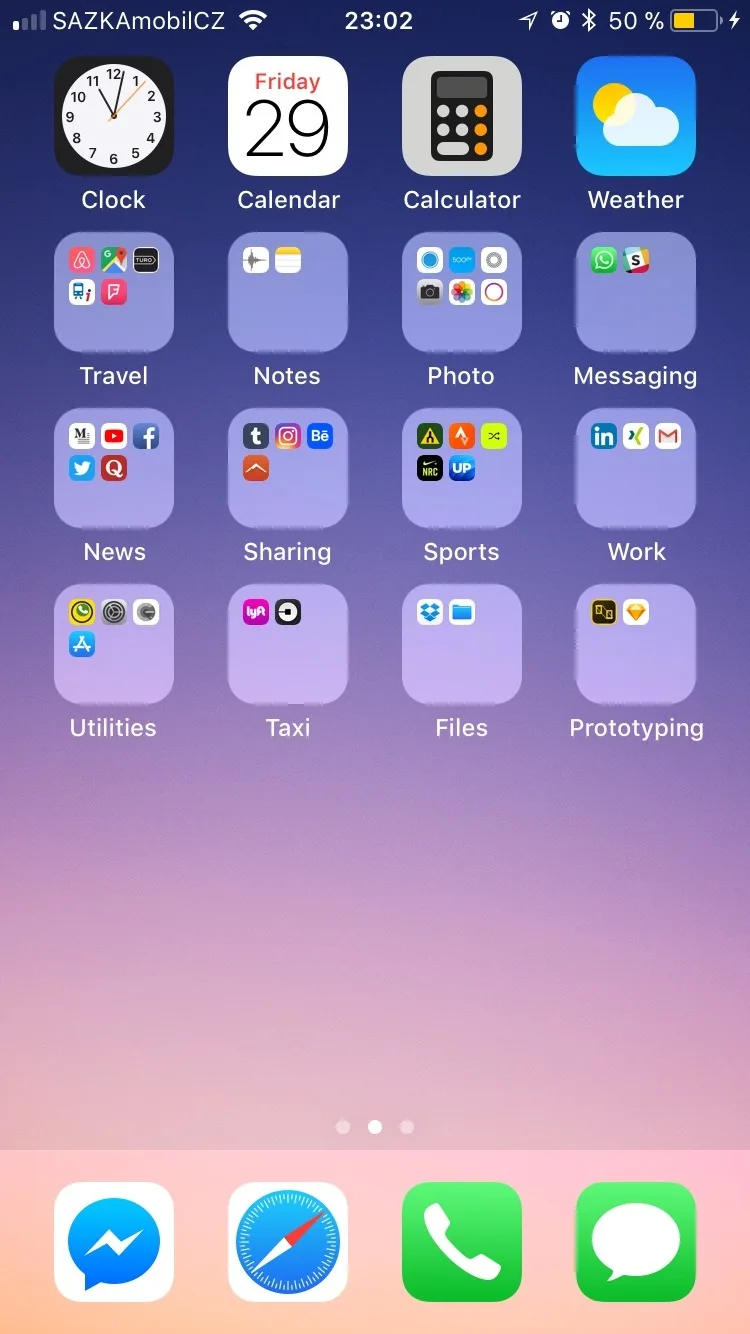The image size is (750, 1334).
Task: Expand the Photo folder
Action: coord(462,292)
